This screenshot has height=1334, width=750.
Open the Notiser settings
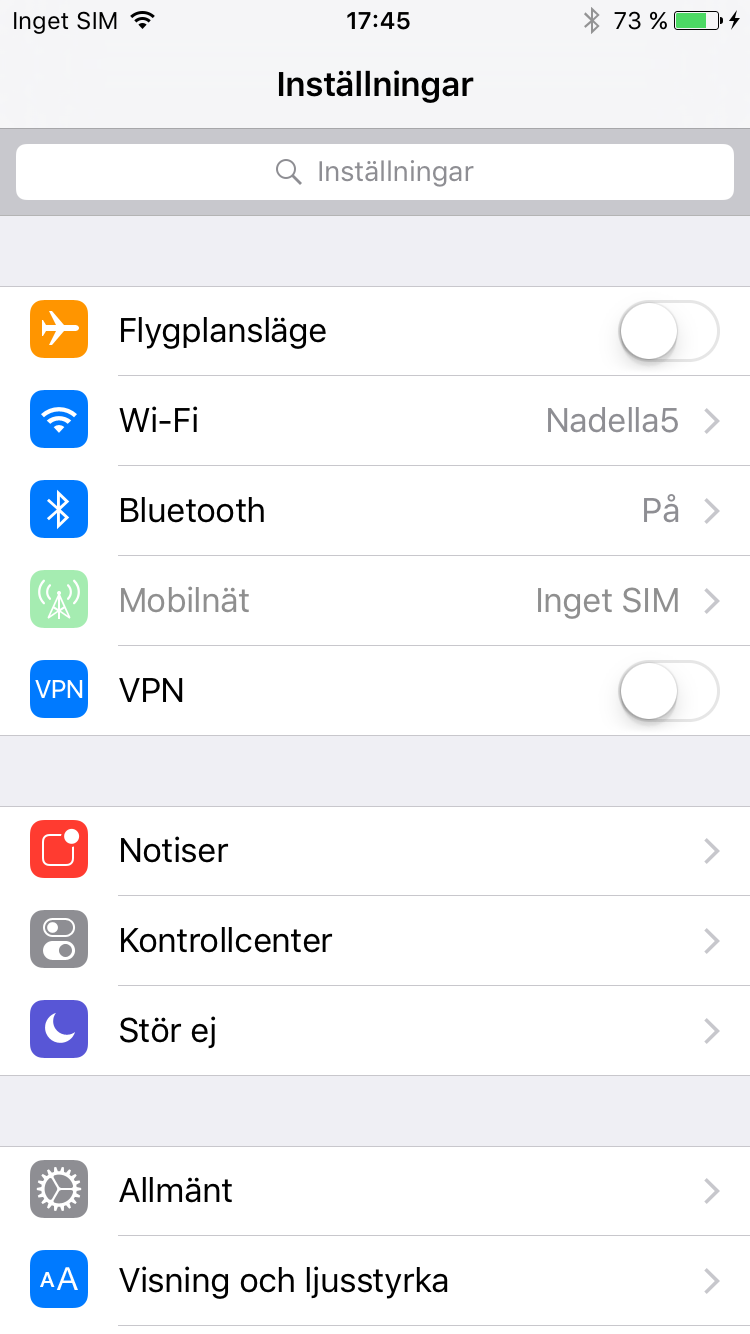coord(375,851)
